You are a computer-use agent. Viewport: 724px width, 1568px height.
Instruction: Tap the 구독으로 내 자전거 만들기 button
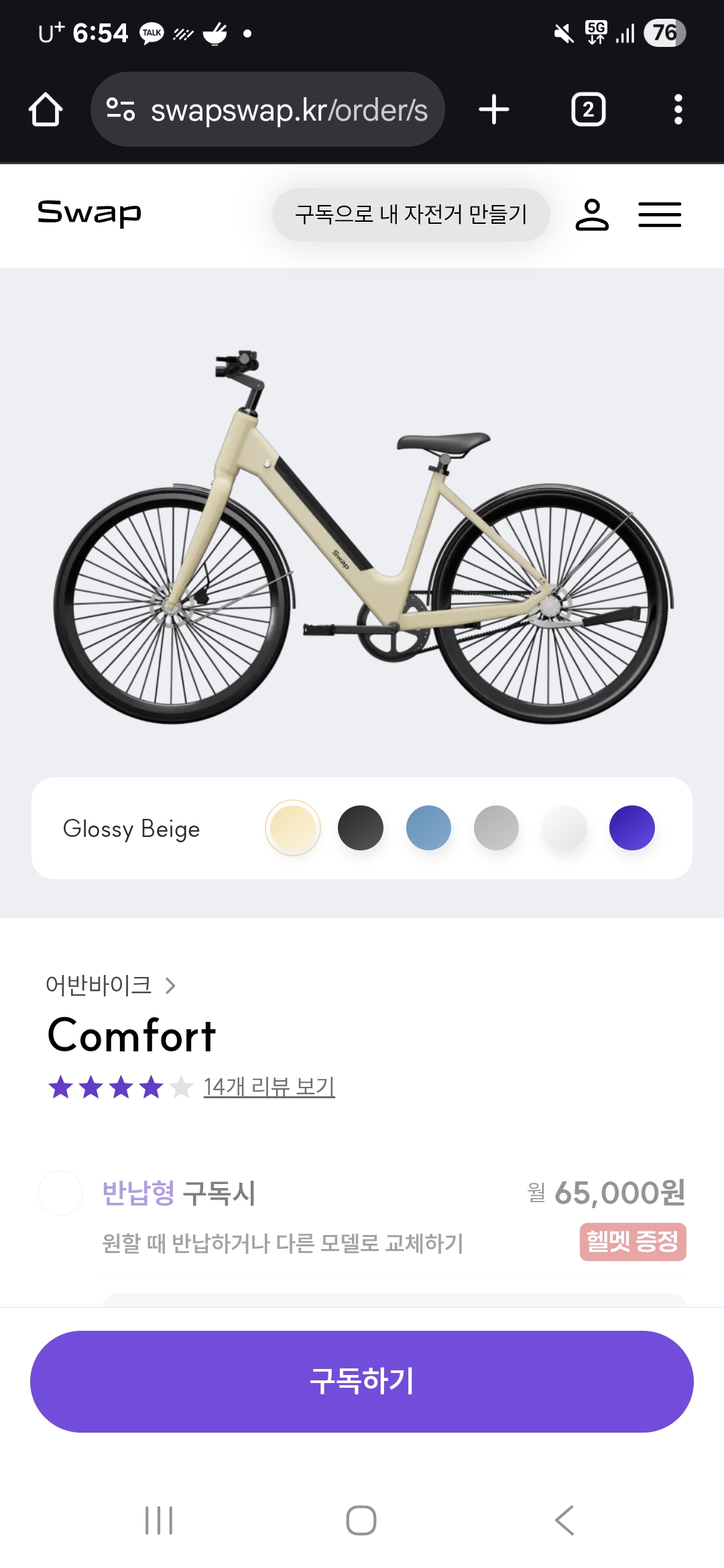[411, 214]
